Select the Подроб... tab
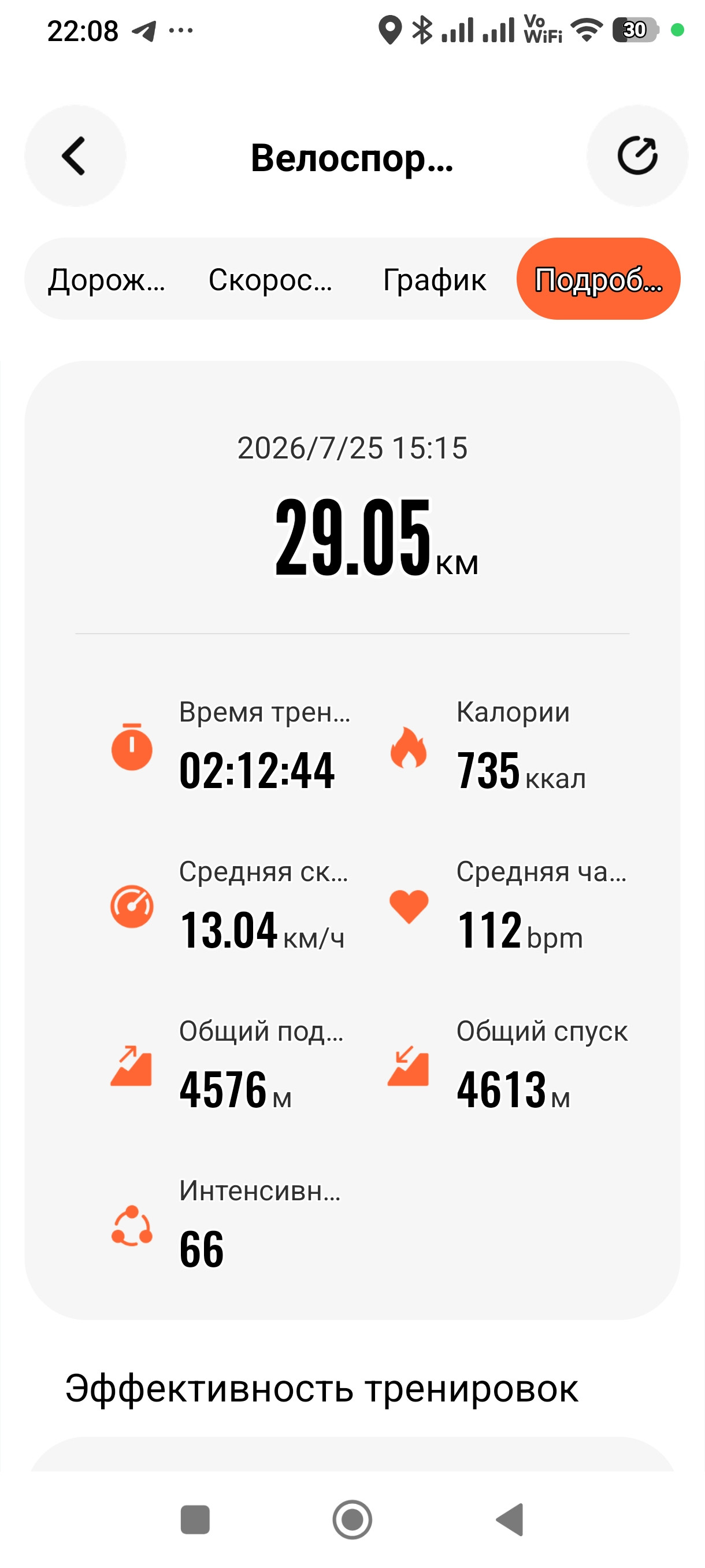The height and width of the screenshot is (1568, 705). click(x=599, y=279)
